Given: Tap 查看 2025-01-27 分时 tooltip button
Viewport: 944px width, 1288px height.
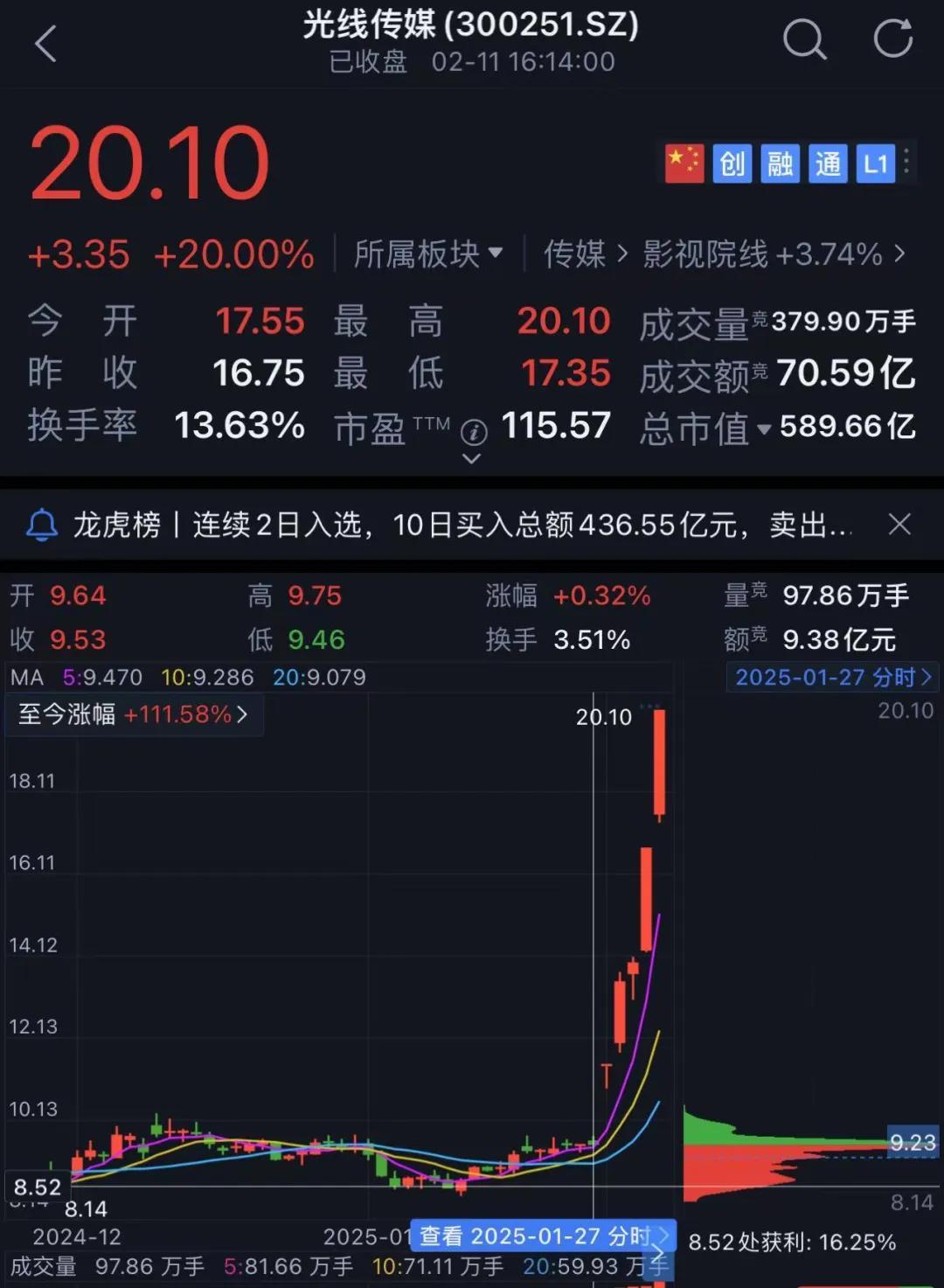Looking at the screenshot, I should 543,1236.
